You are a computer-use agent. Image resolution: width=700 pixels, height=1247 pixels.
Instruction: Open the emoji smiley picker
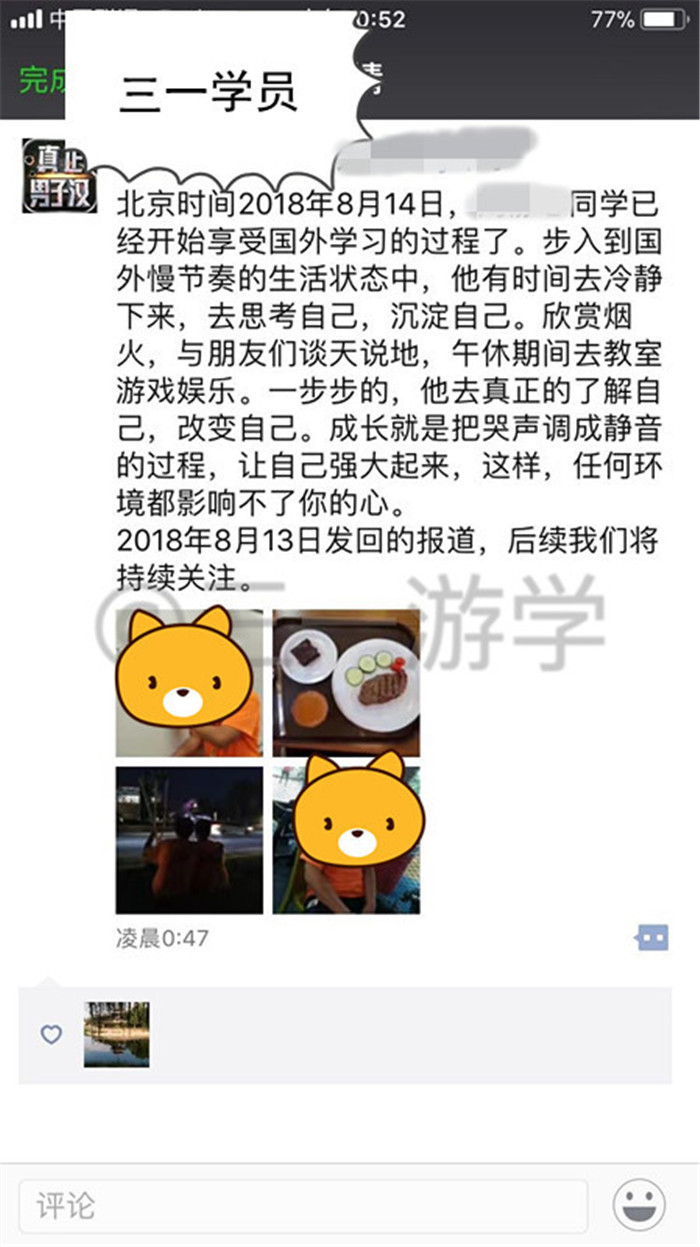[639, 1205]
